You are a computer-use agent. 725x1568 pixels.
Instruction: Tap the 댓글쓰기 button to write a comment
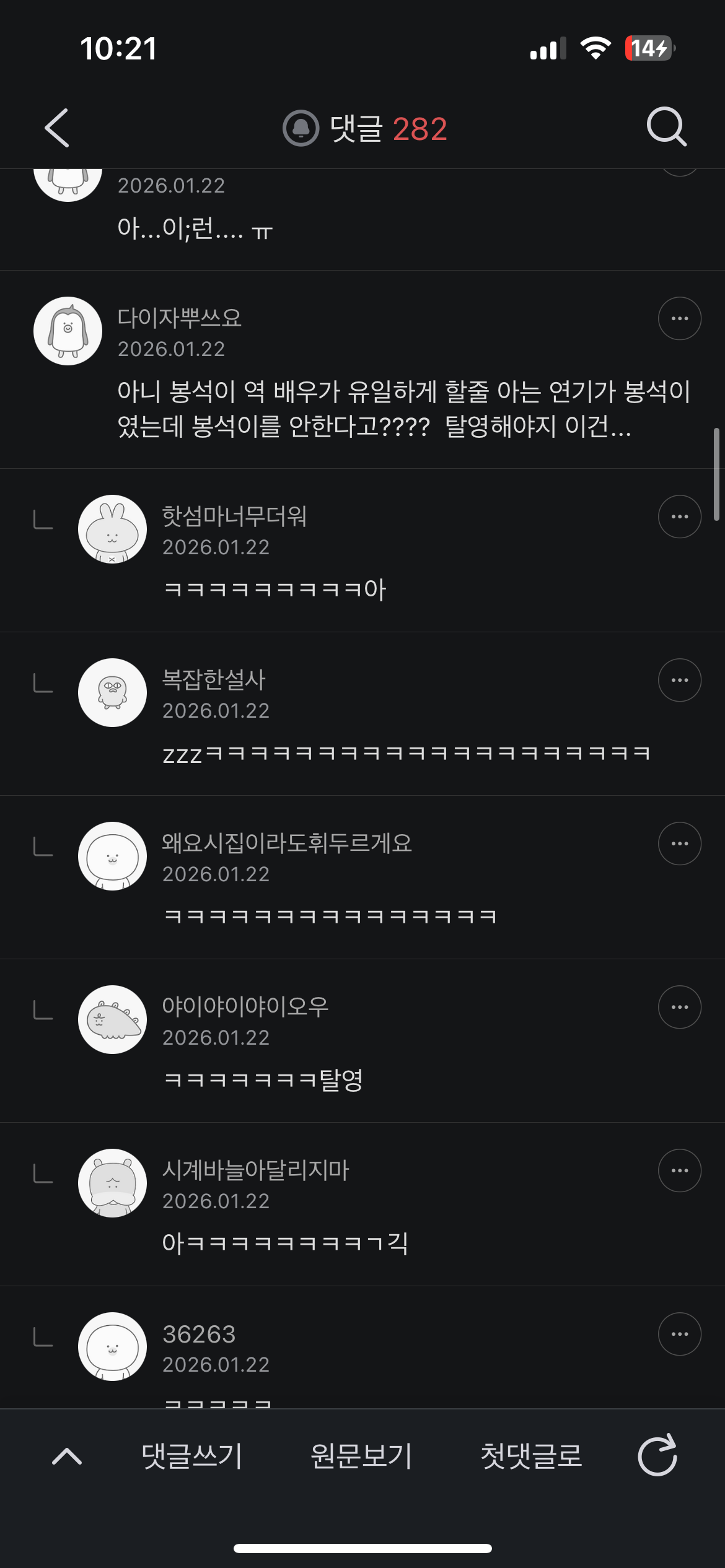[x=191, y=1456]
